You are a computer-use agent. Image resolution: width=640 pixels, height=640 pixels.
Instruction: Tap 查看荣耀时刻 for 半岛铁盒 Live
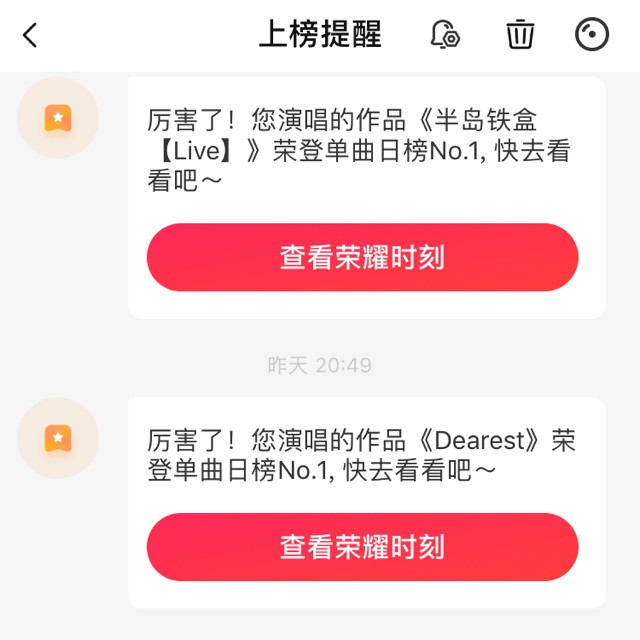(362, 257)
